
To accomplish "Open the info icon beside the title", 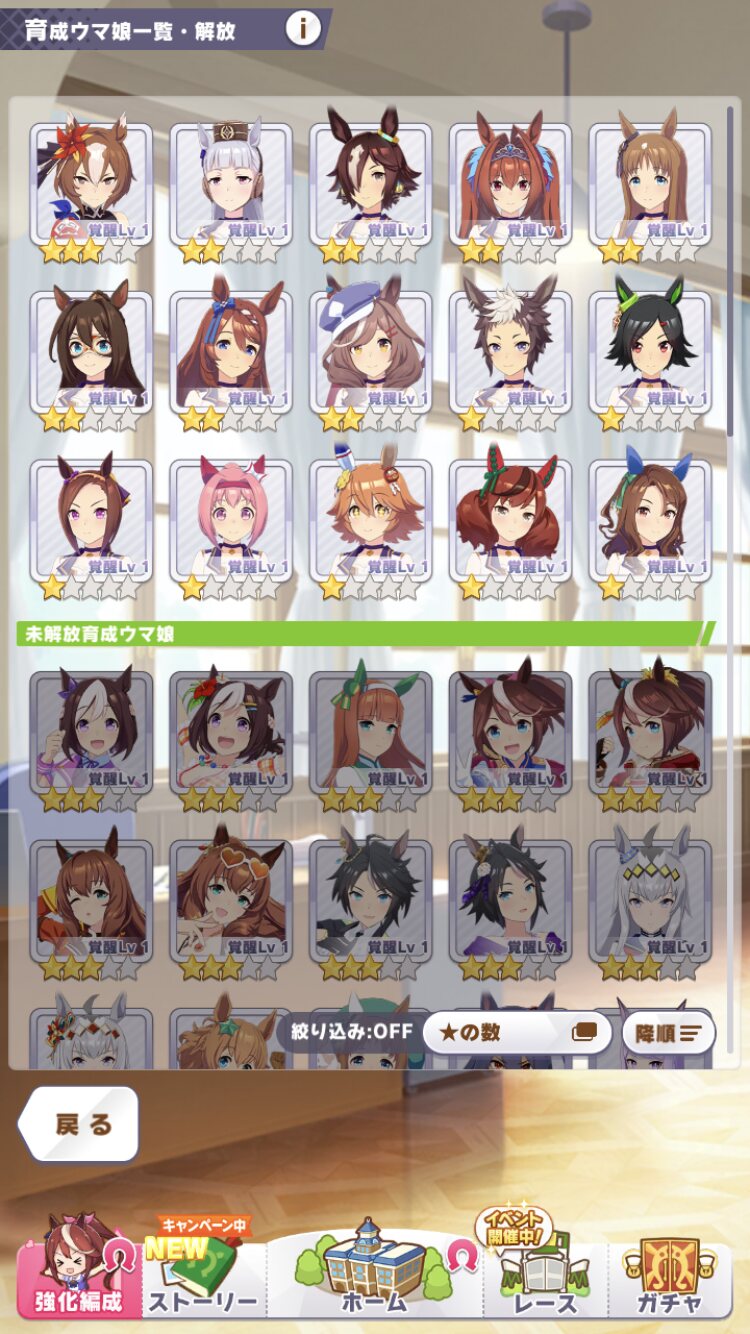I will [303, 29].
